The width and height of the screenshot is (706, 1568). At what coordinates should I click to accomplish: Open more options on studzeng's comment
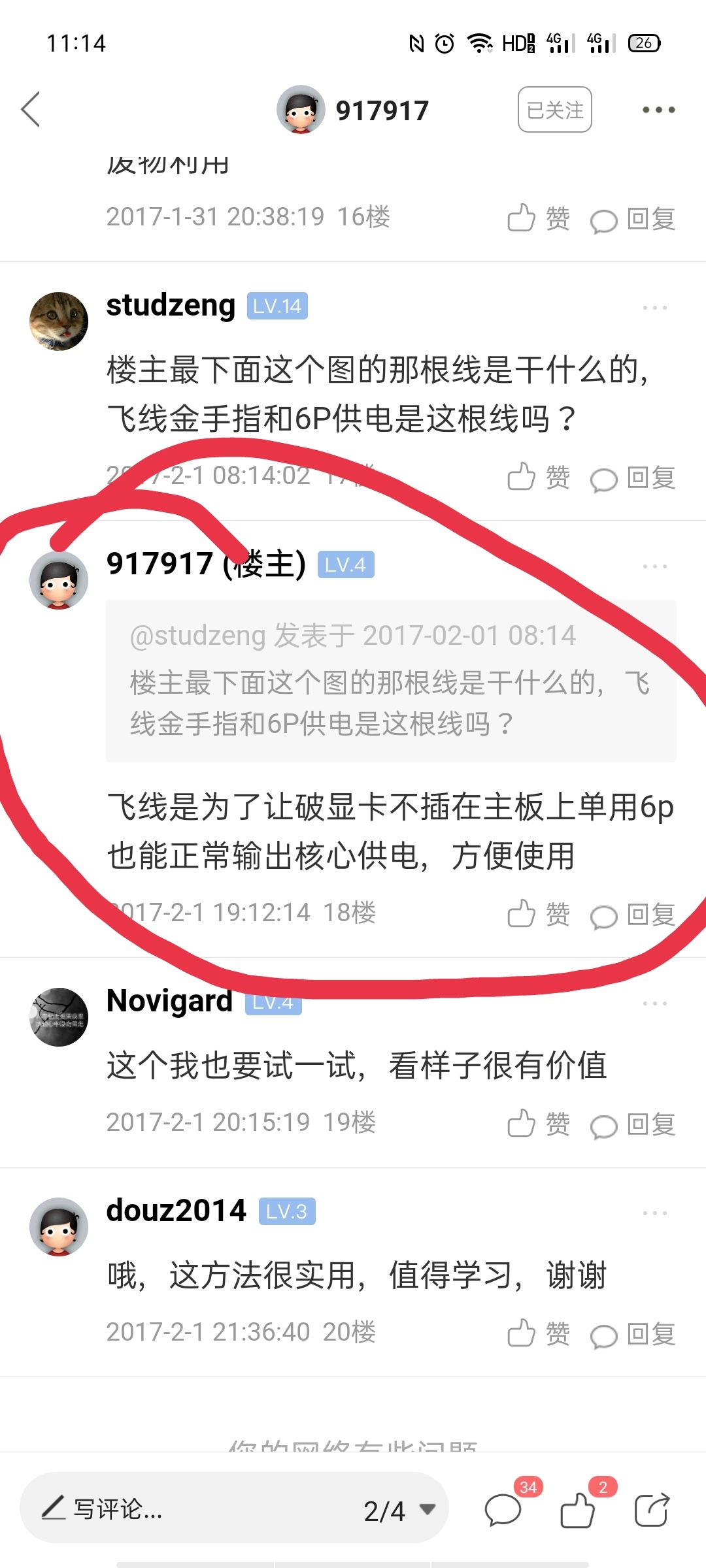[x=654, y=307]
